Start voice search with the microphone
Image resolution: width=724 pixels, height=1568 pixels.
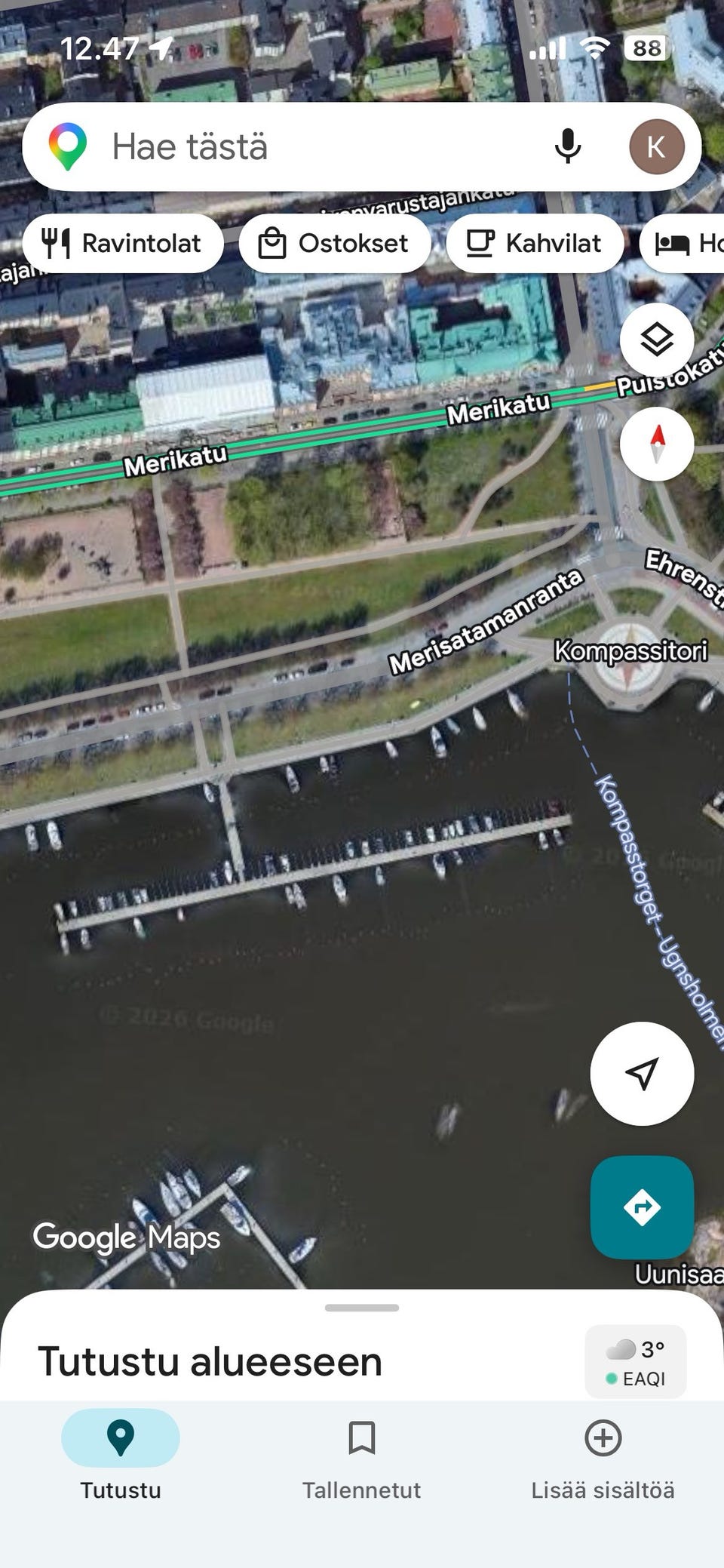coord(568,146)
